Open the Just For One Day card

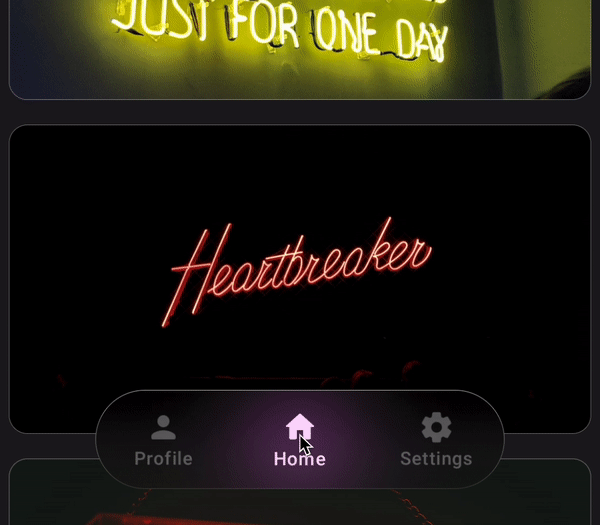point(300,48)
